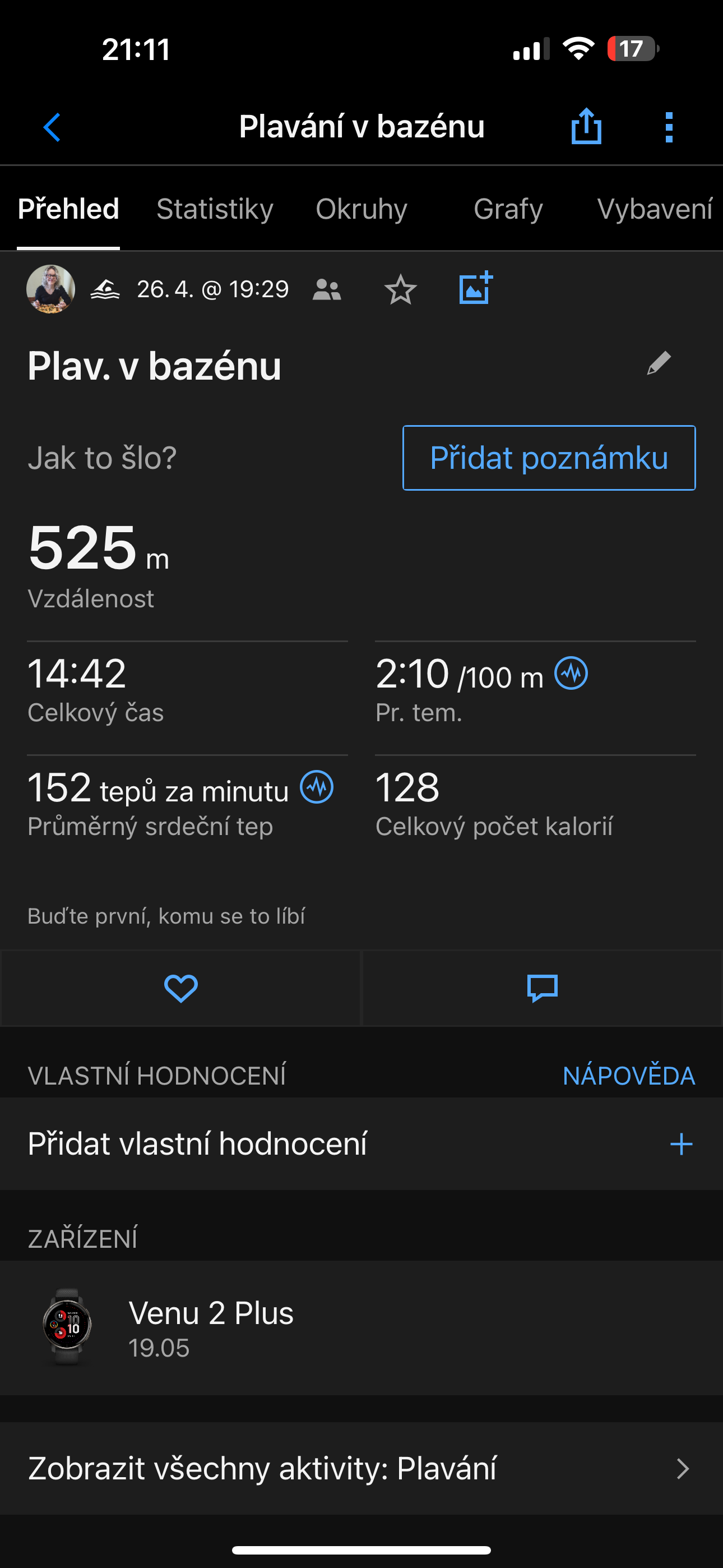This screenshot has height=1568, width=723.
Task: Open the activity privacy people icon
Action: pyautogui.click(x=327, y=290)
